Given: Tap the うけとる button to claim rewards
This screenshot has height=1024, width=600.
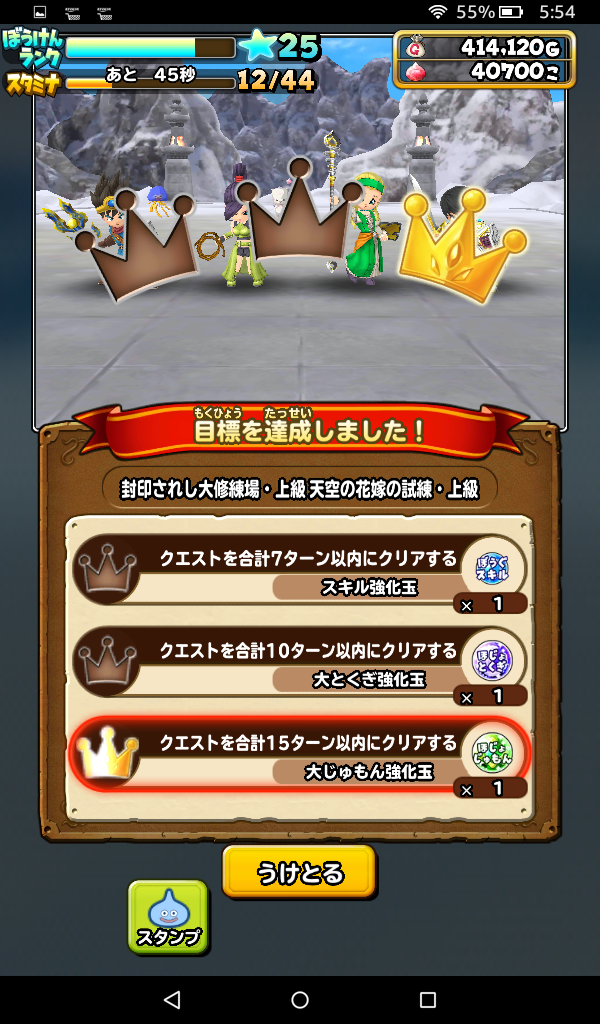Looking at the screenshot, I should pos(299,873).
